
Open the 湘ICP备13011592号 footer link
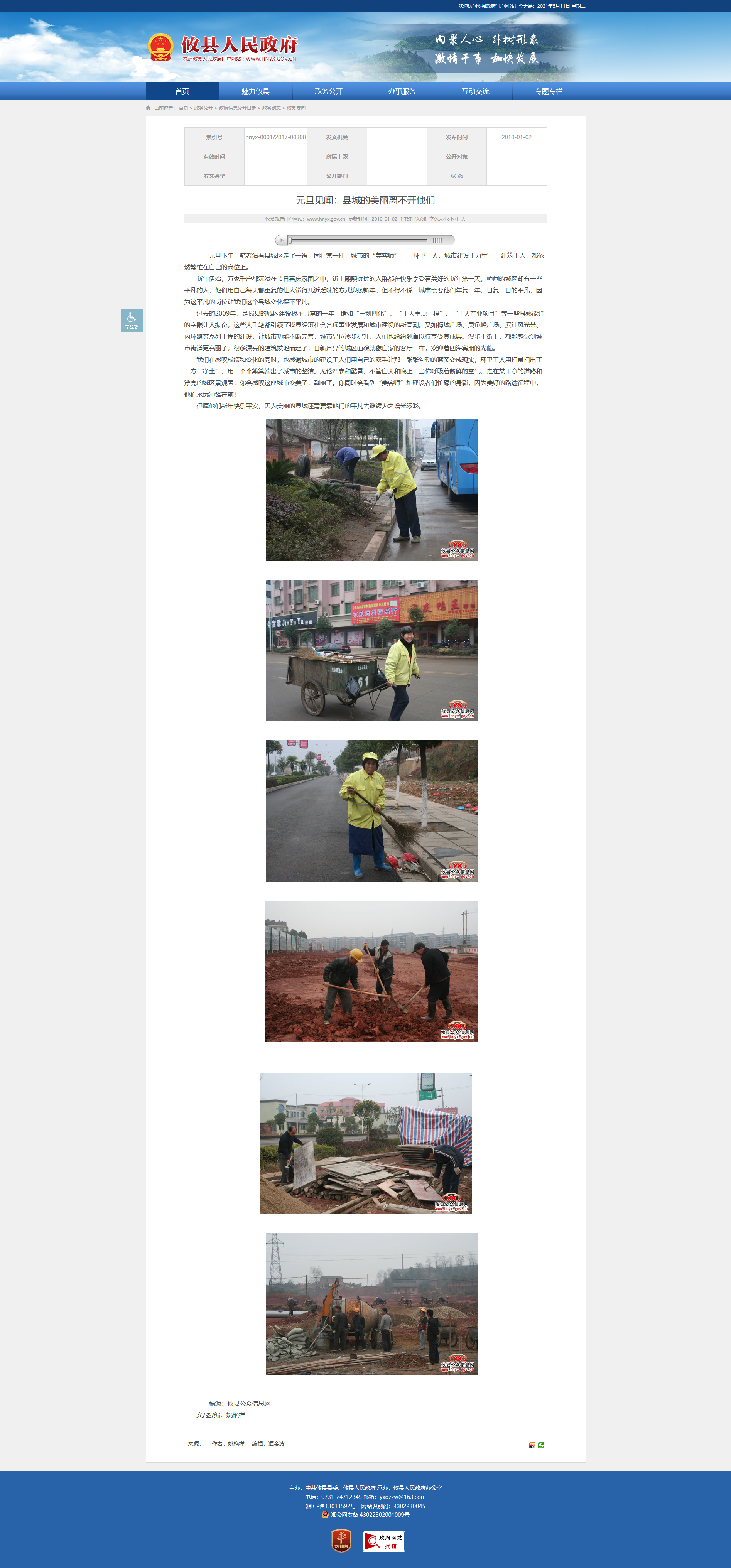331,1506
